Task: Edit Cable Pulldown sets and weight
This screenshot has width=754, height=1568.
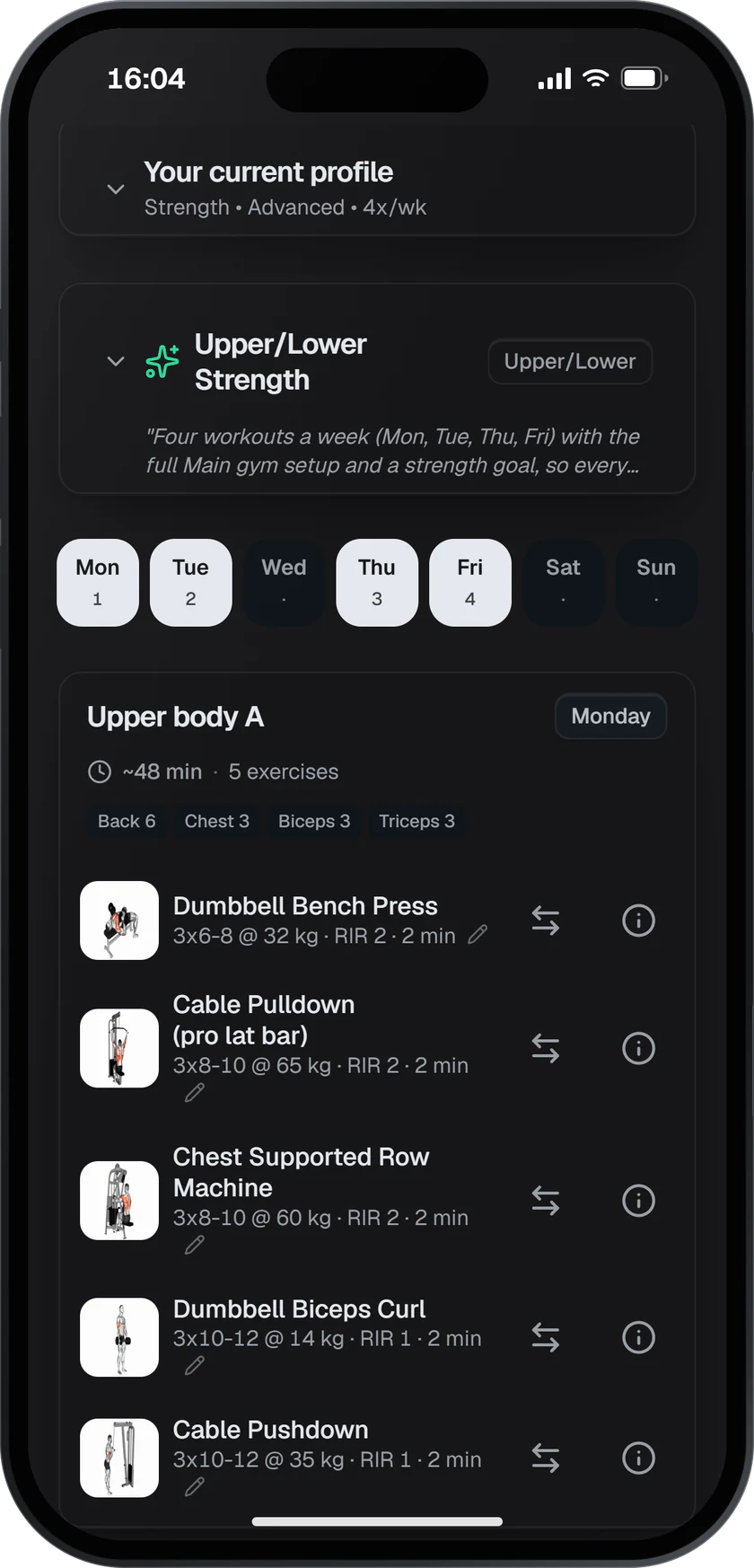Action: tap(195, 1092)
